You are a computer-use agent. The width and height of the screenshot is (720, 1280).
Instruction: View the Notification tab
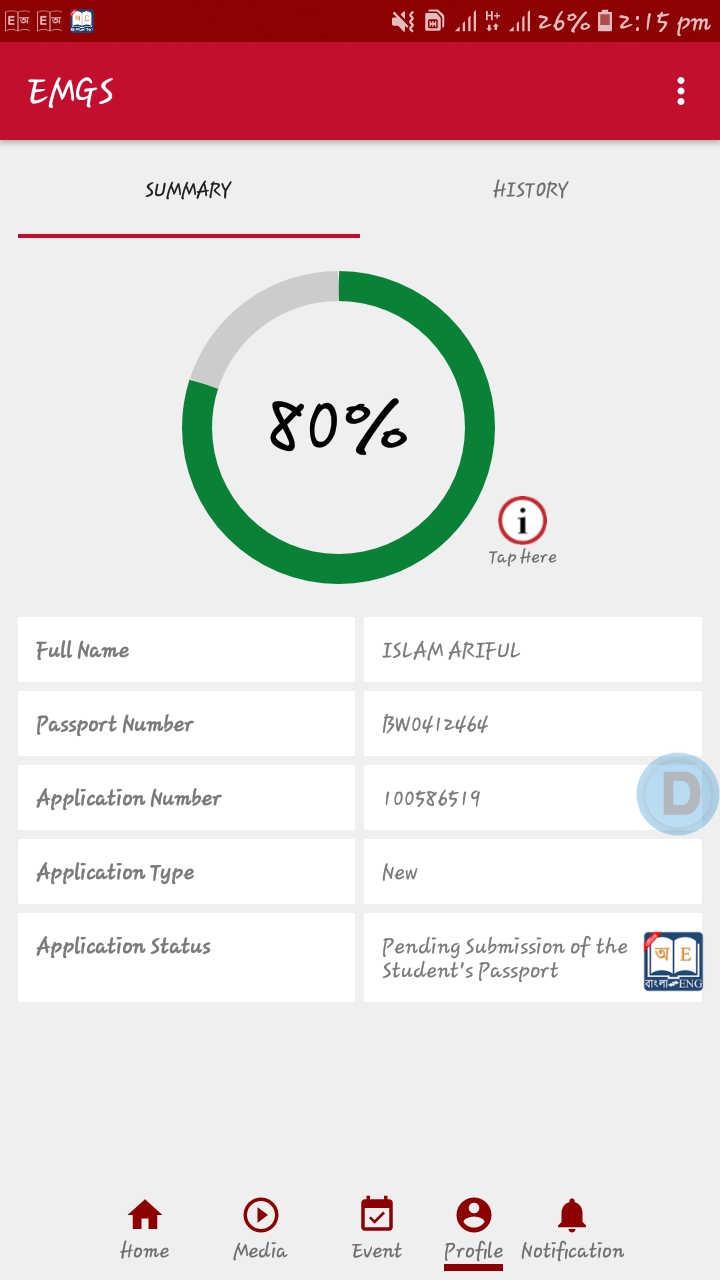tap(572, 1230)
